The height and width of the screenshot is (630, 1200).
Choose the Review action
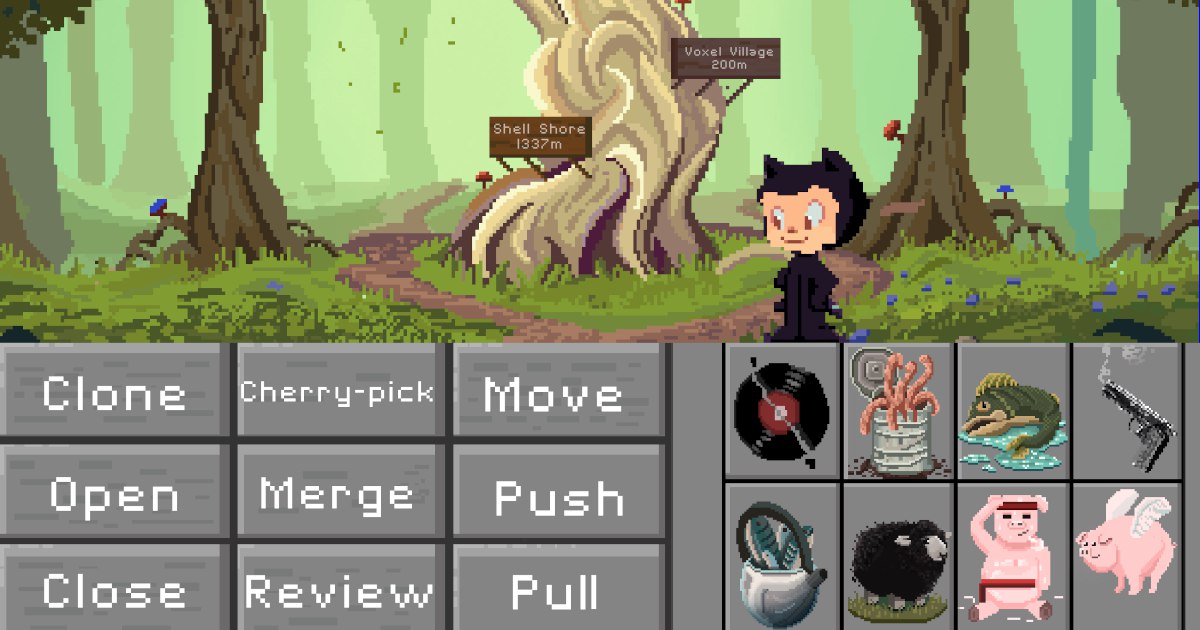click(337, 591)
